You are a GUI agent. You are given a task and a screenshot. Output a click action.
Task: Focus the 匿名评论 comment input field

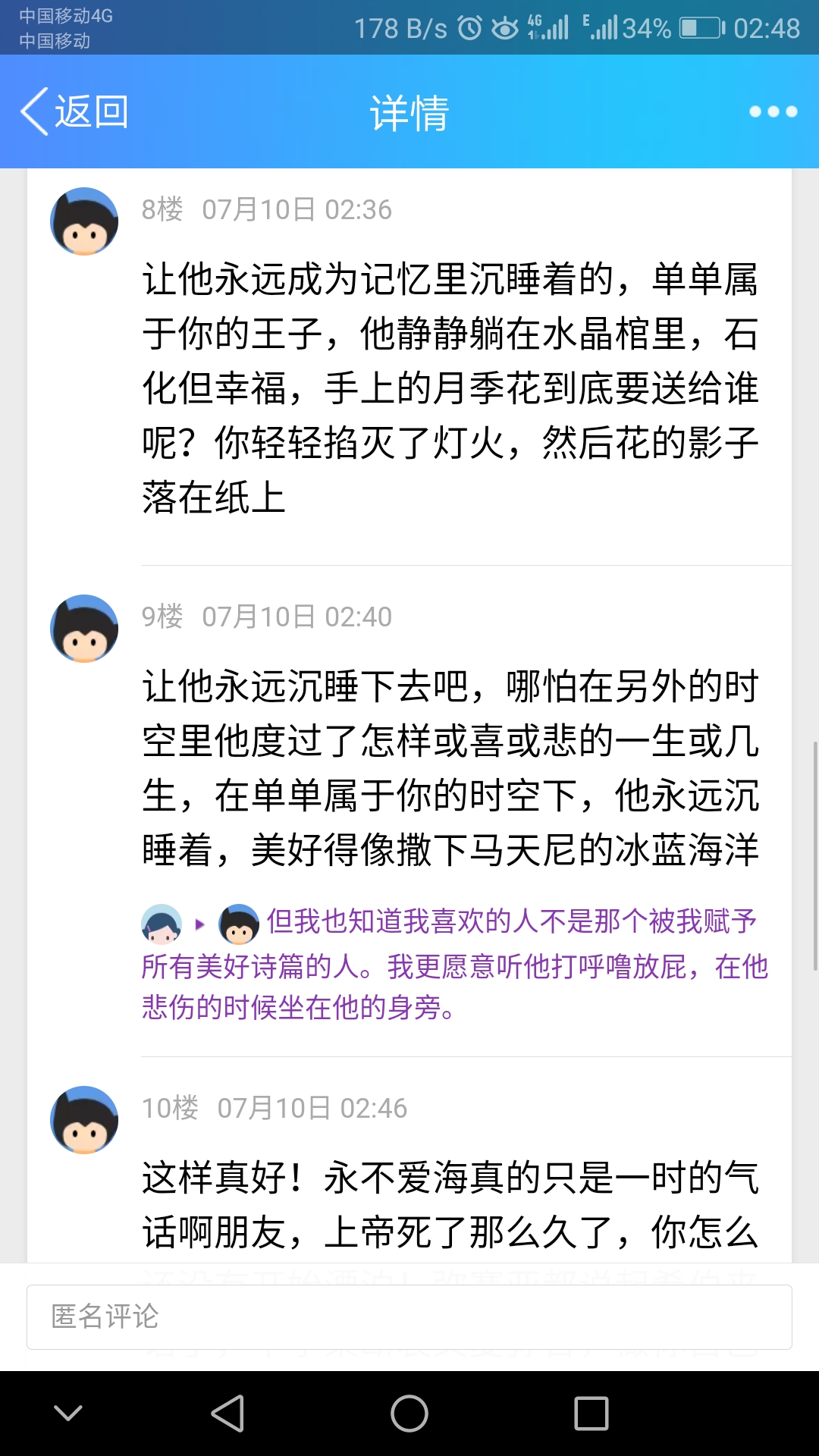point(409,1317)
